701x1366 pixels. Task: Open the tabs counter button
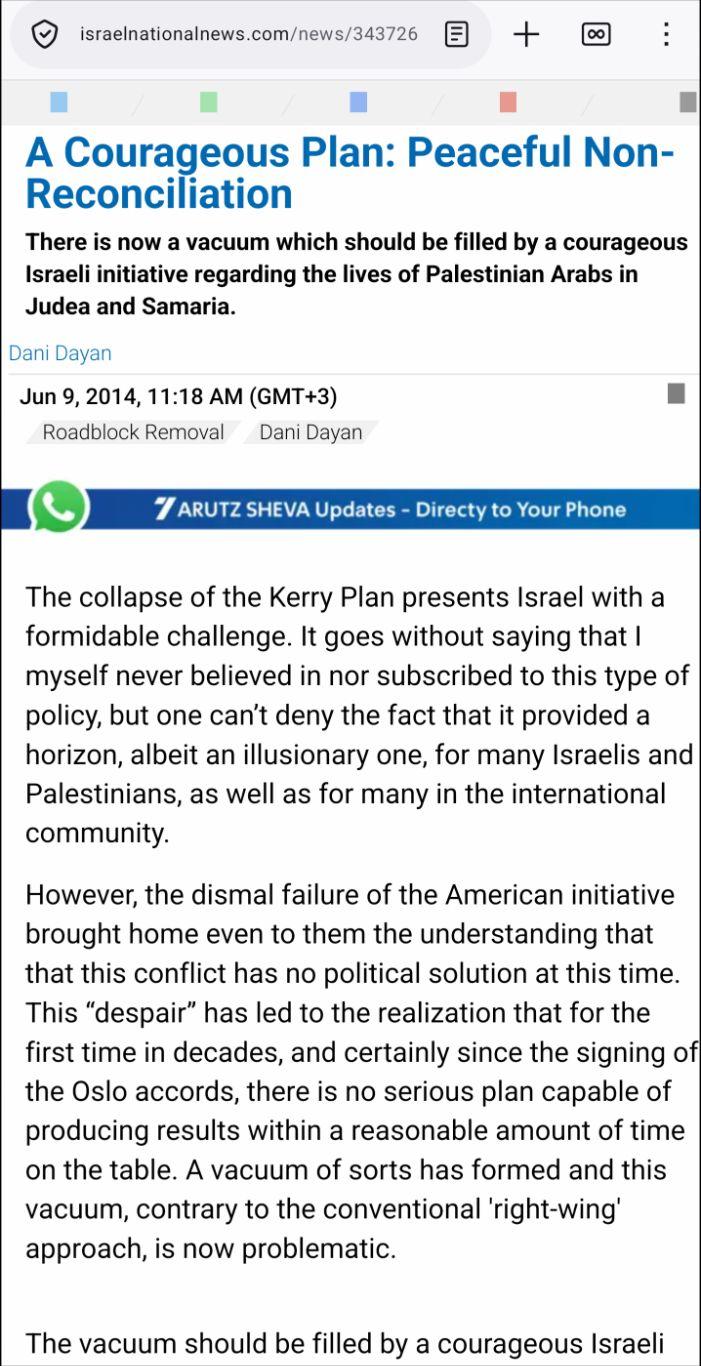596,35
